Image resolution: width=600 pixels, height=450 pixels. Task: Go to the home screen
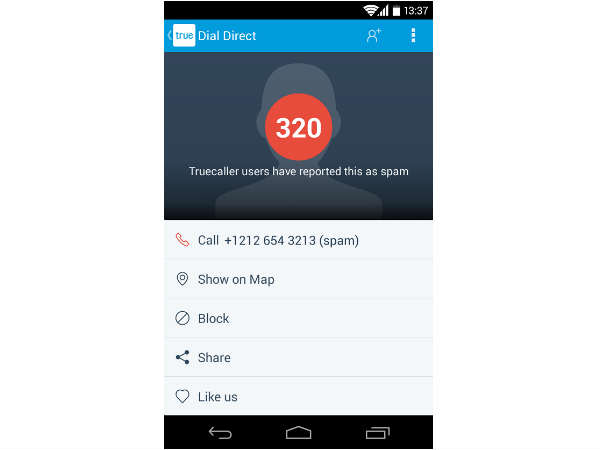click(x=298, y=433)
